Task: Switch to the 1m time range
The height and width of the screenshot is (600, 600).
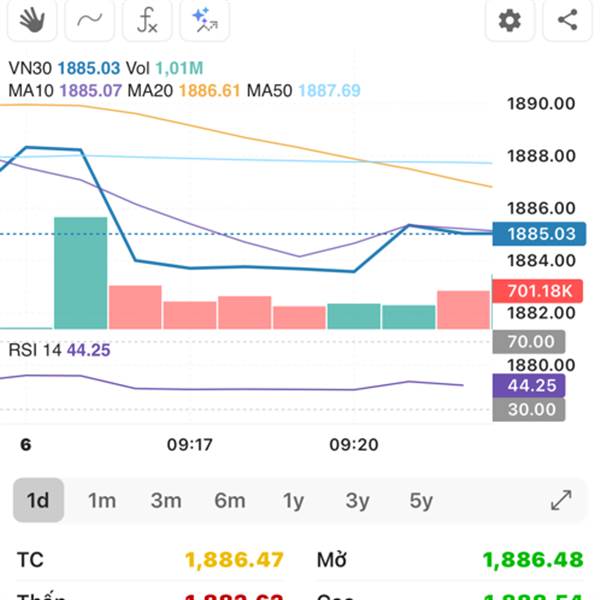Action: (x=102, y=501)
